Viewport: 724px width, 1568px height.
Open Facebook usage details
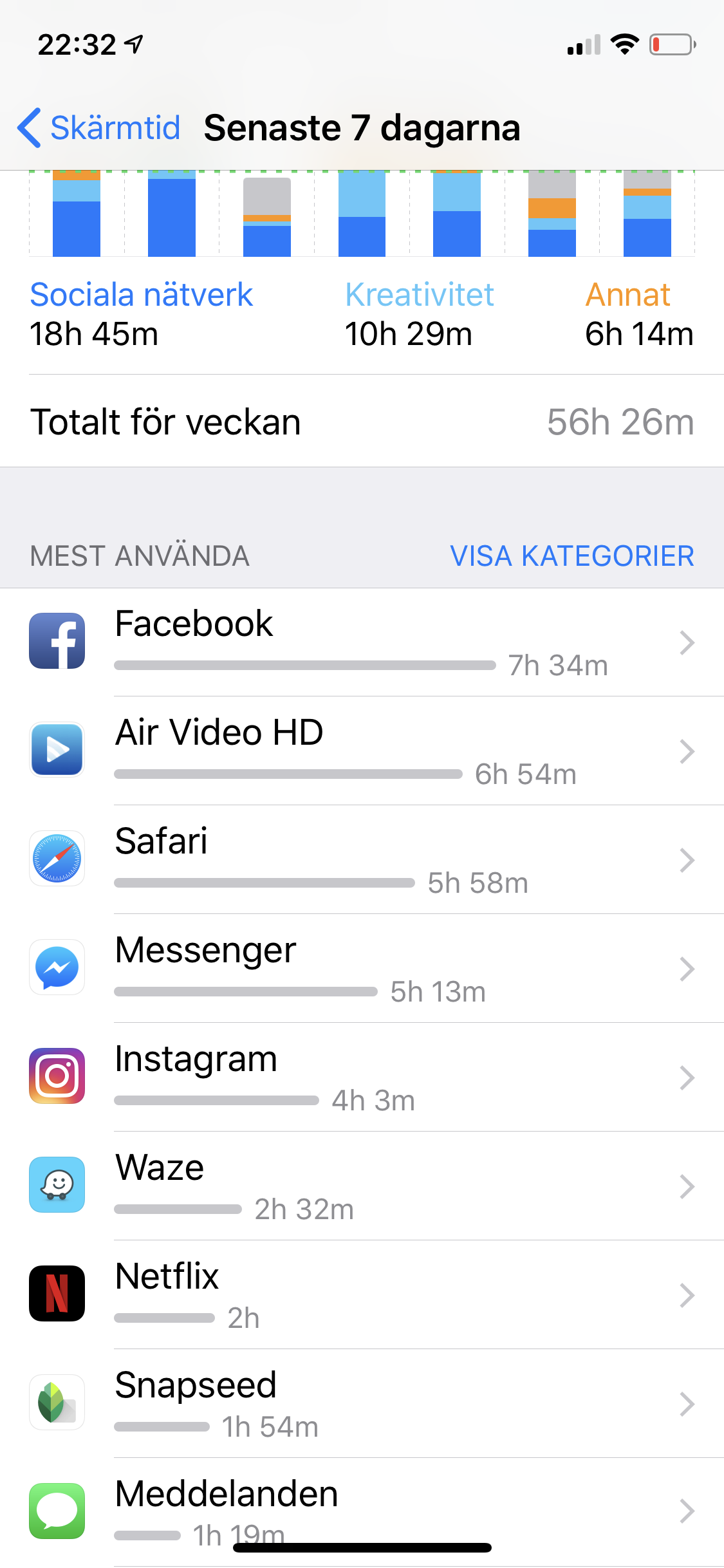click(x=362, y=642)
